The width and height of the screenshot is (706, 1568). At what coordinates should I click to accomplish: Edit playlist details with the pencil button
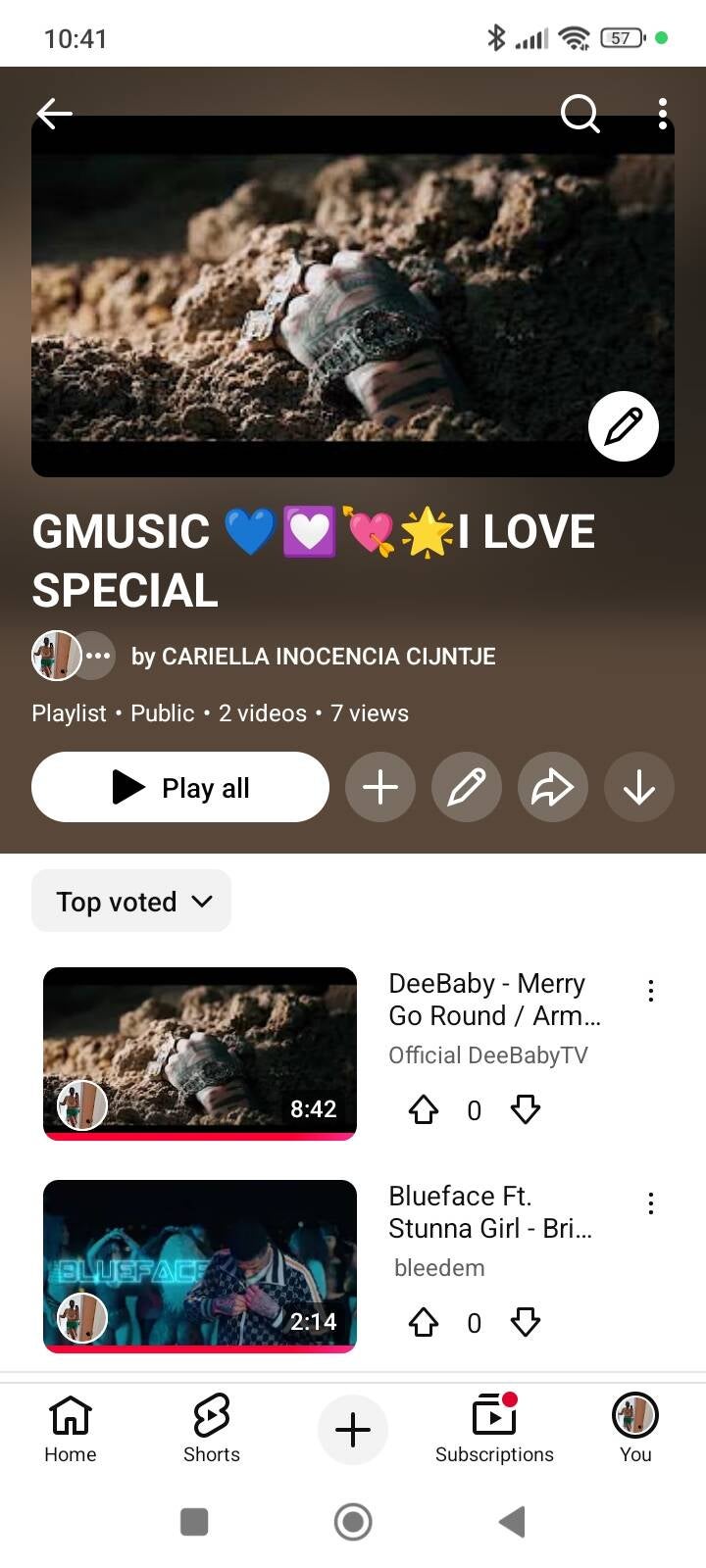467,787
